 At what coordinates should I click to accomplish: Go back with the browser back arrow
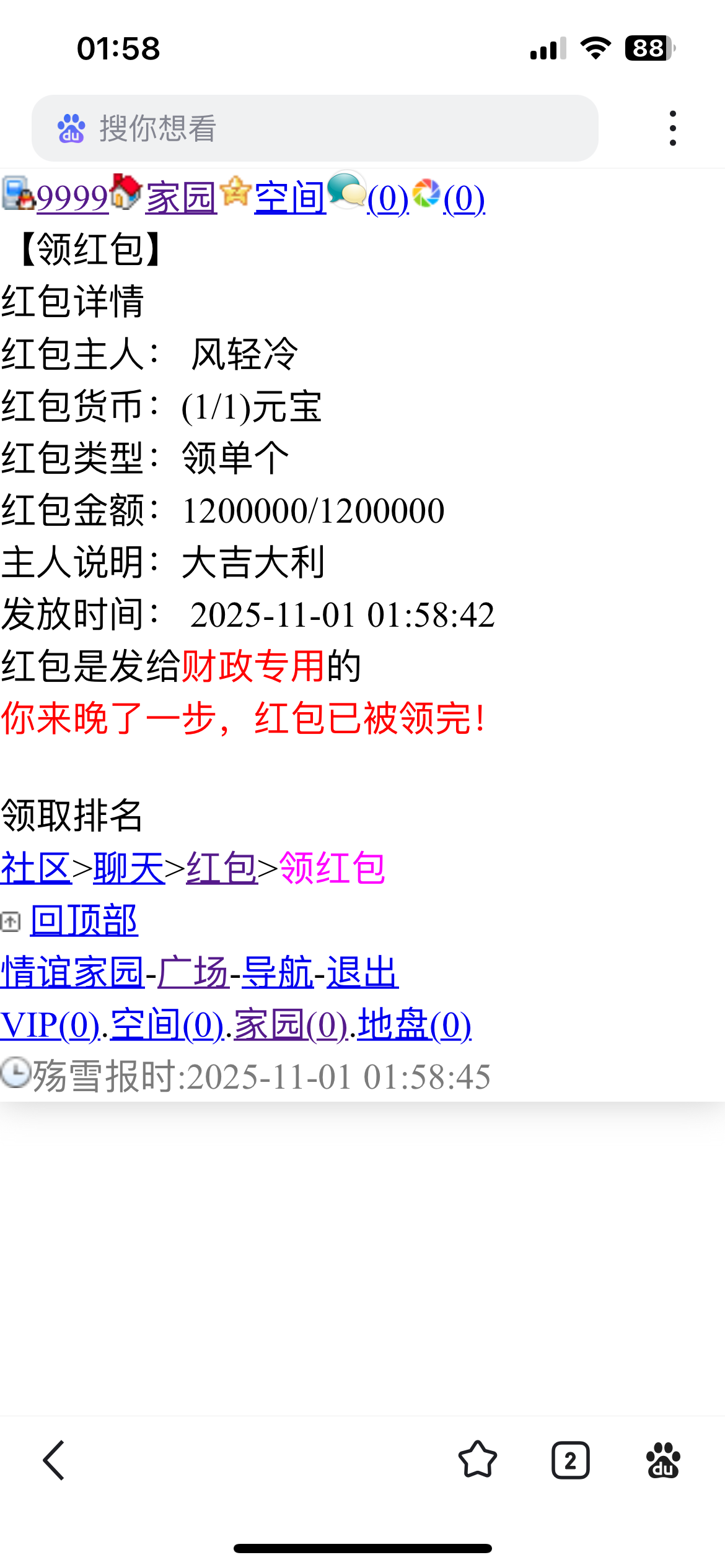point(54,1460)
